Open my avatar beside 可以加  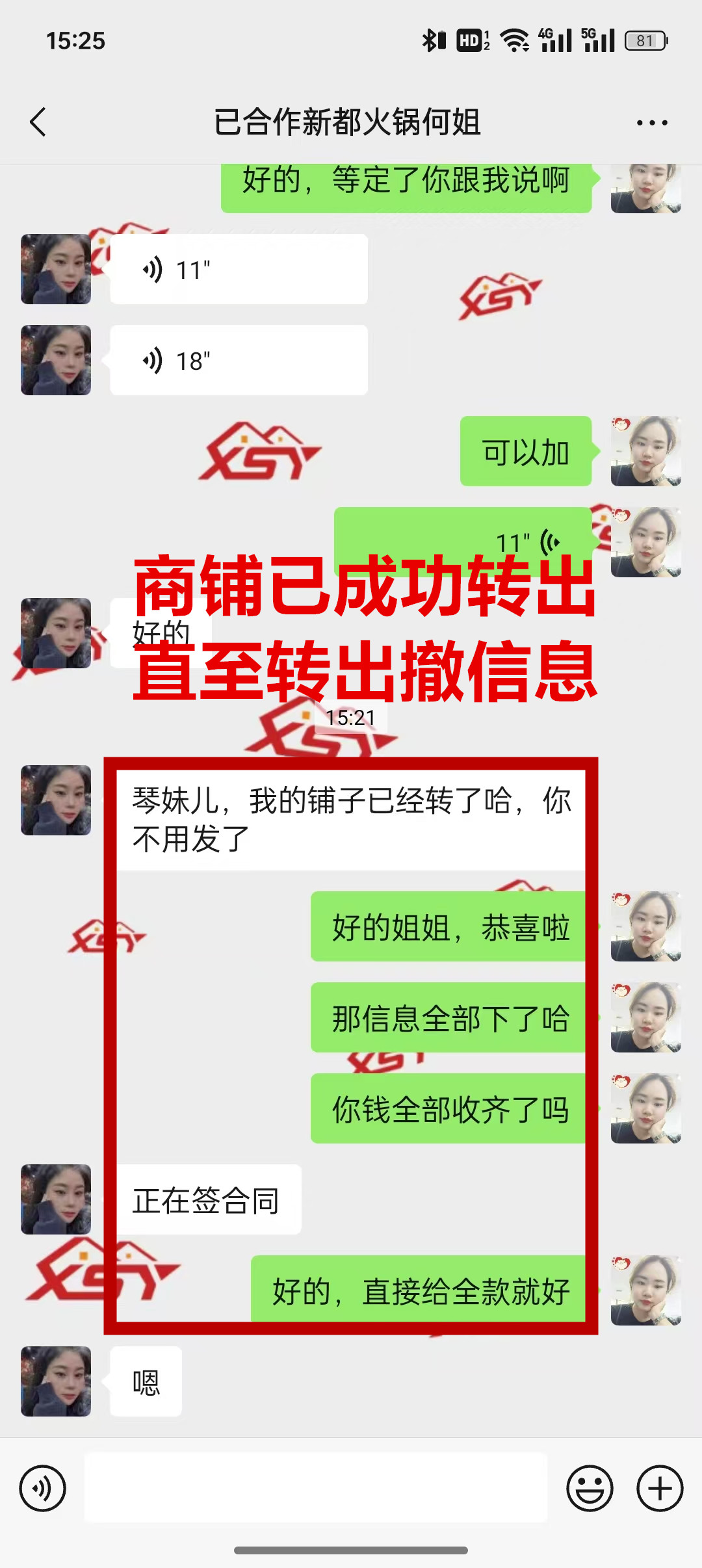tap(645, 451)
